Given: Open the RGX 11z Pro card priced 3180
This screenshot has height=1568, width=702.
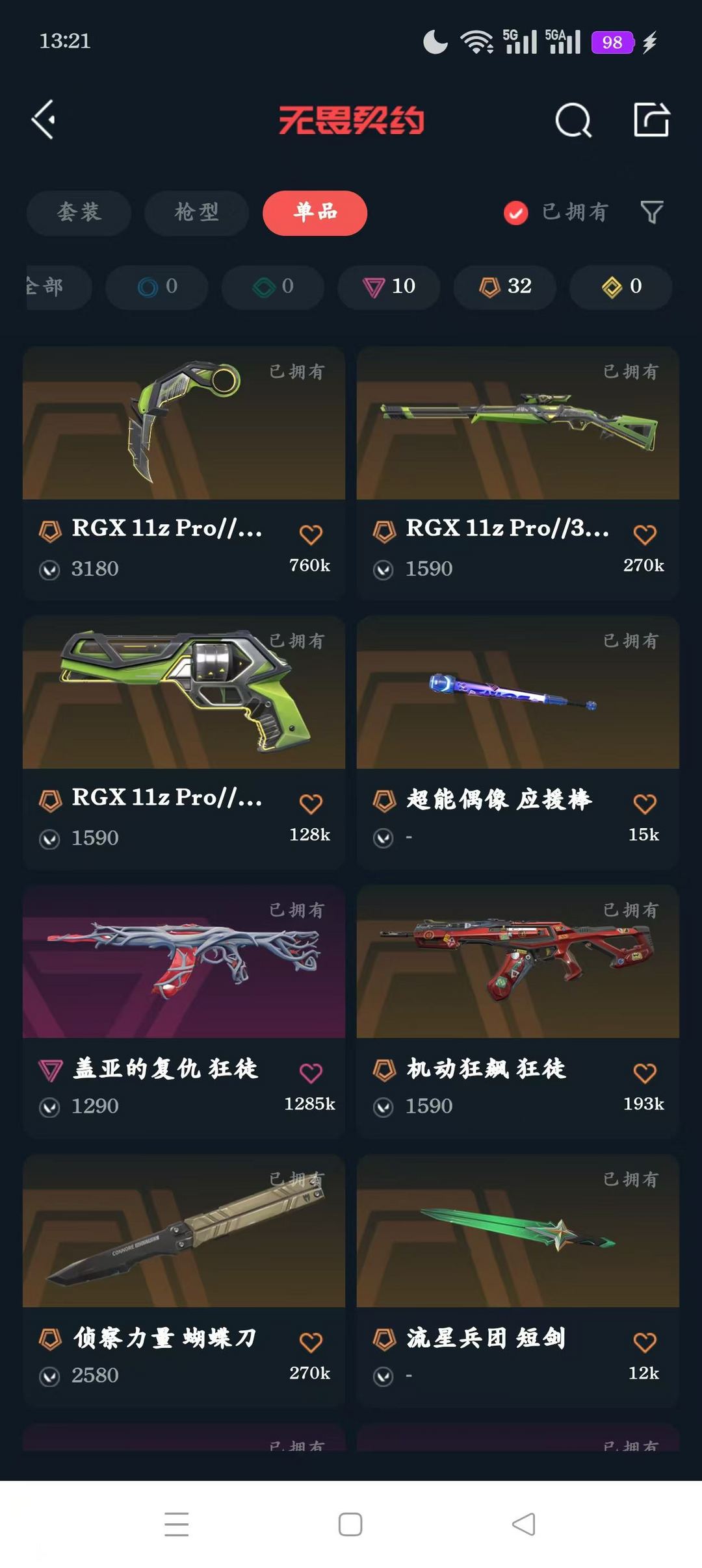Looking at the screenshot, I should tap(184, 473).
